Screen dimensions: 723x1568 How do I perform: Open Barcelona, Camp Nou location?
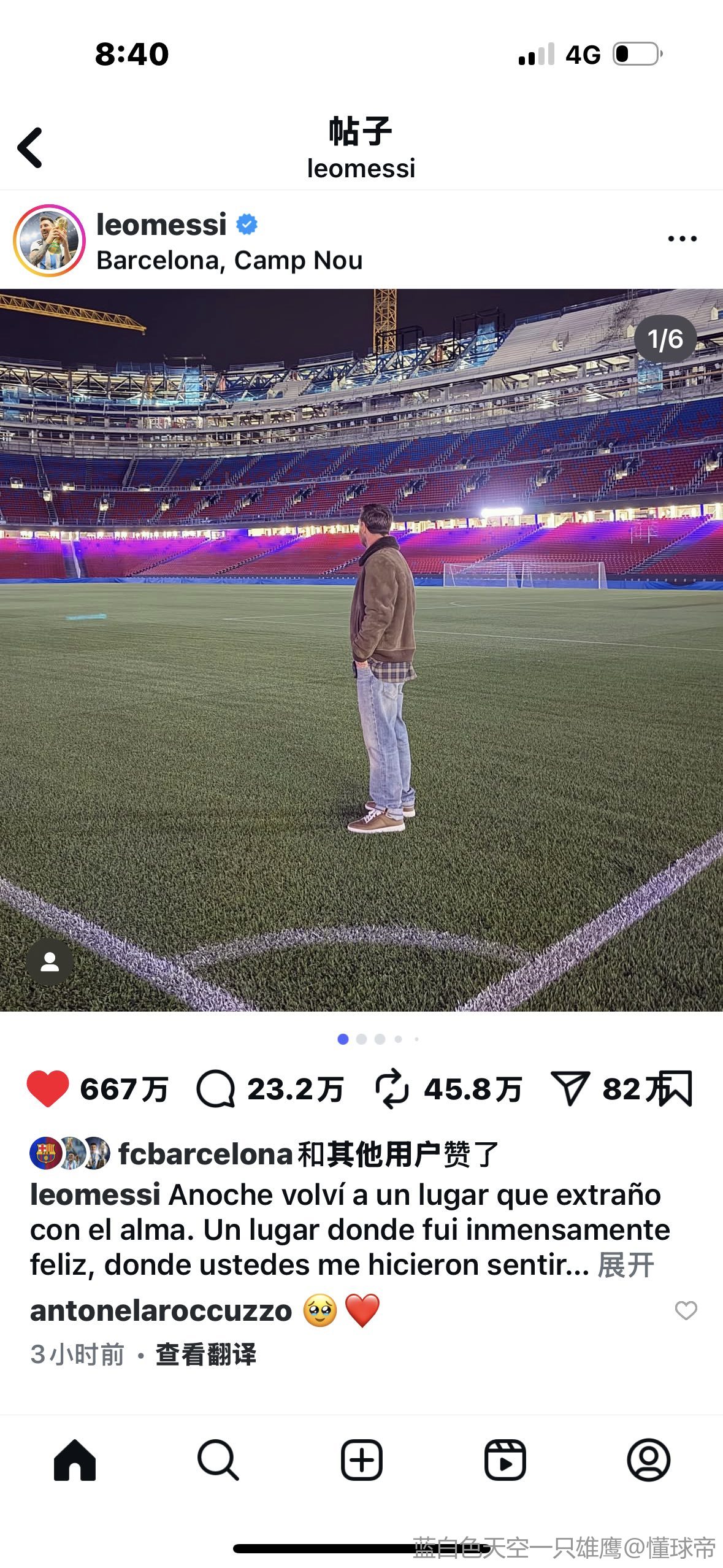coord(229,261)
